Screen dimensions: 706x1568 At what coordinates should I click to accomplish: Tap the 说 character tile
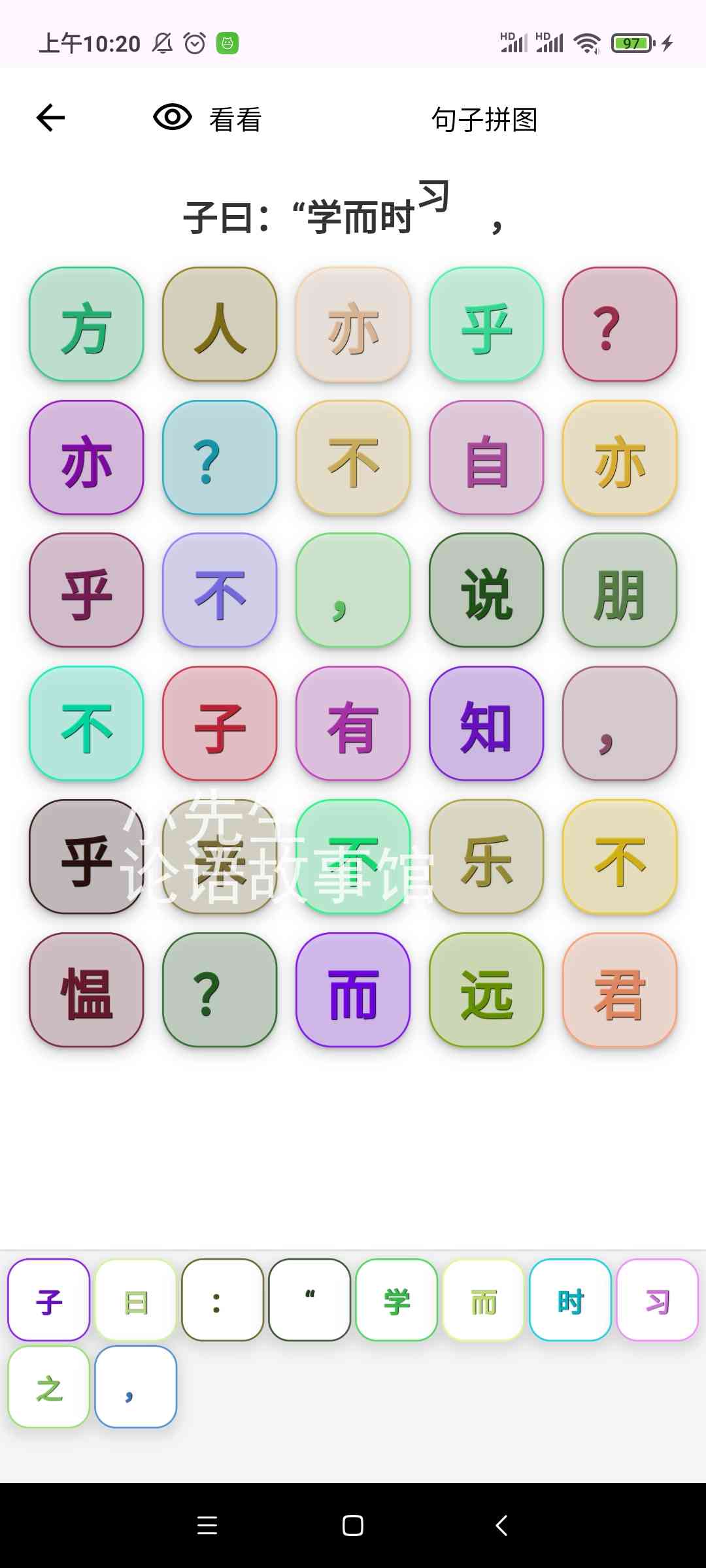(x=486, y=591)
